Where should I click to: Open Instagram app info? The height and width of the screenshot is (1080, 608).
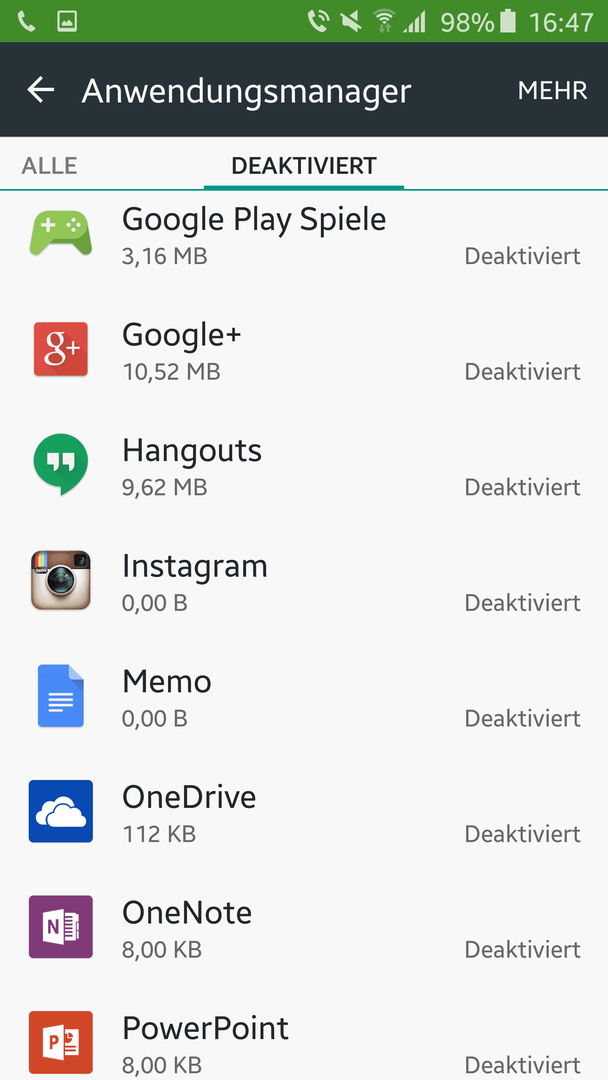304,583
